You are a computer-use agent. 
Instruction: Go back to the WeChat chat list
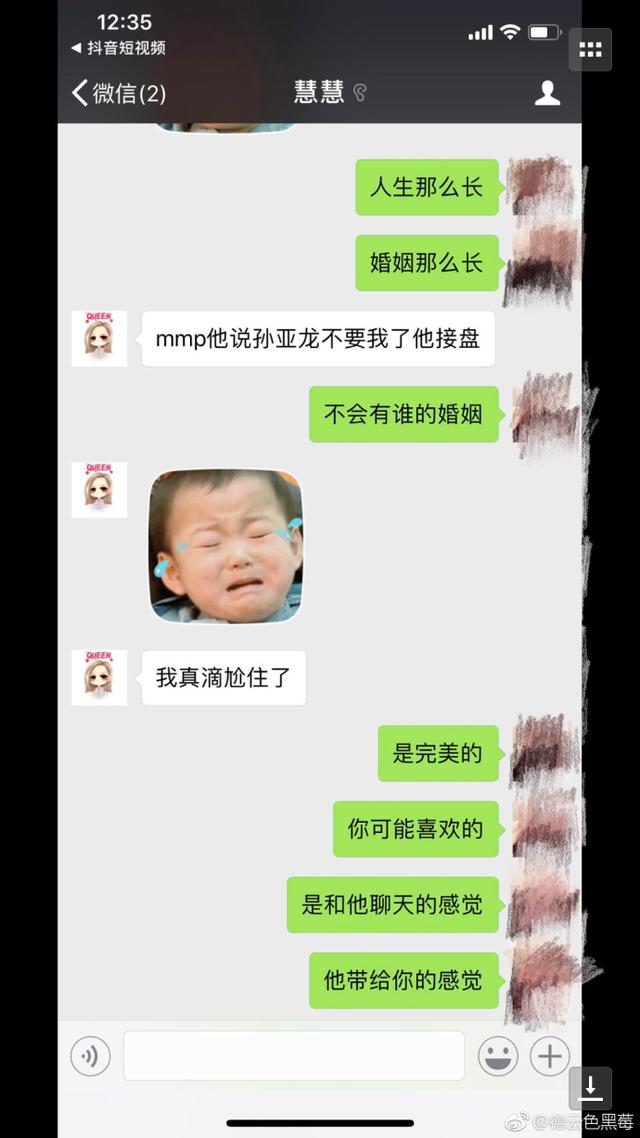(x=118, y=94)
